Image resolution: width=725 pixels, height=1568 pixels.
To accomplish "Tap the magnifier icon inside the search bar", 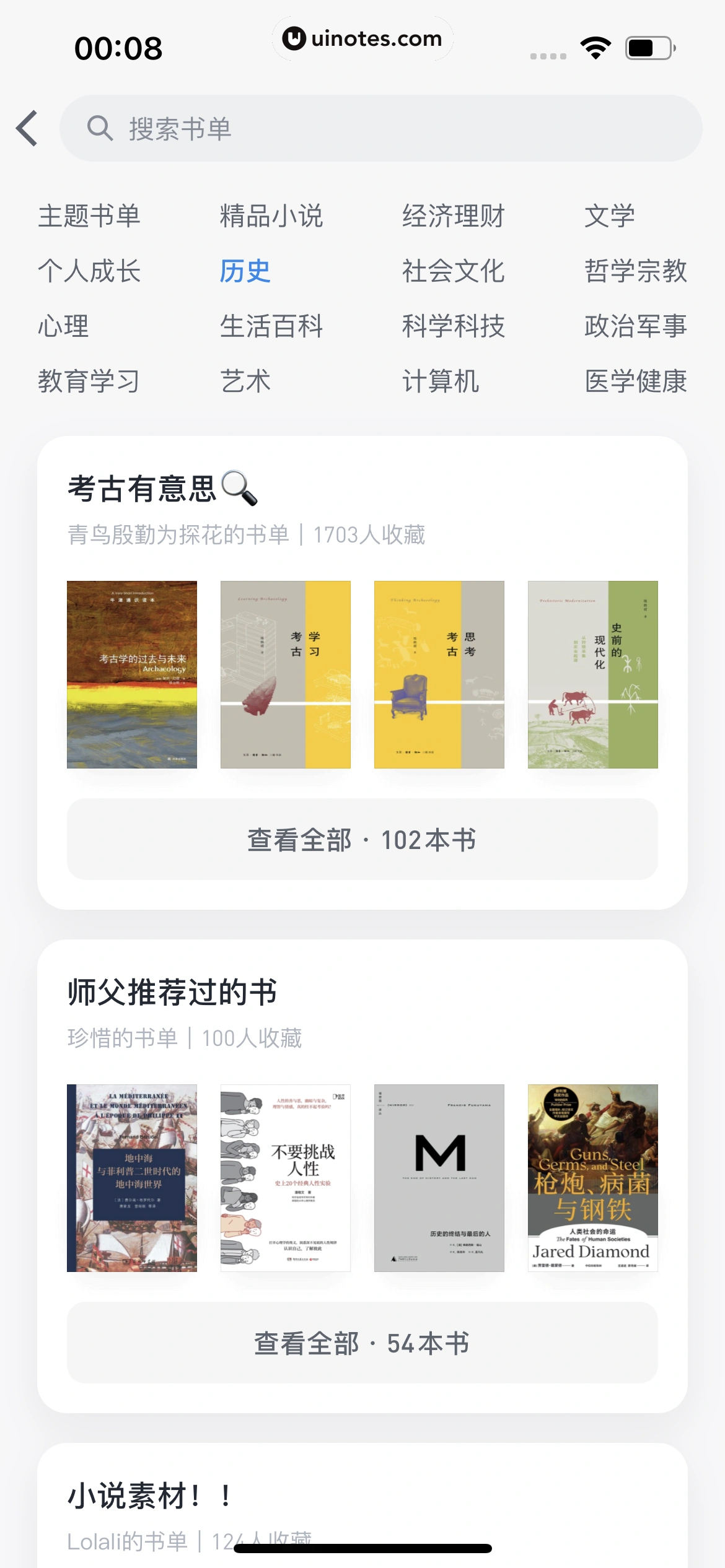I will pos(99,128).
